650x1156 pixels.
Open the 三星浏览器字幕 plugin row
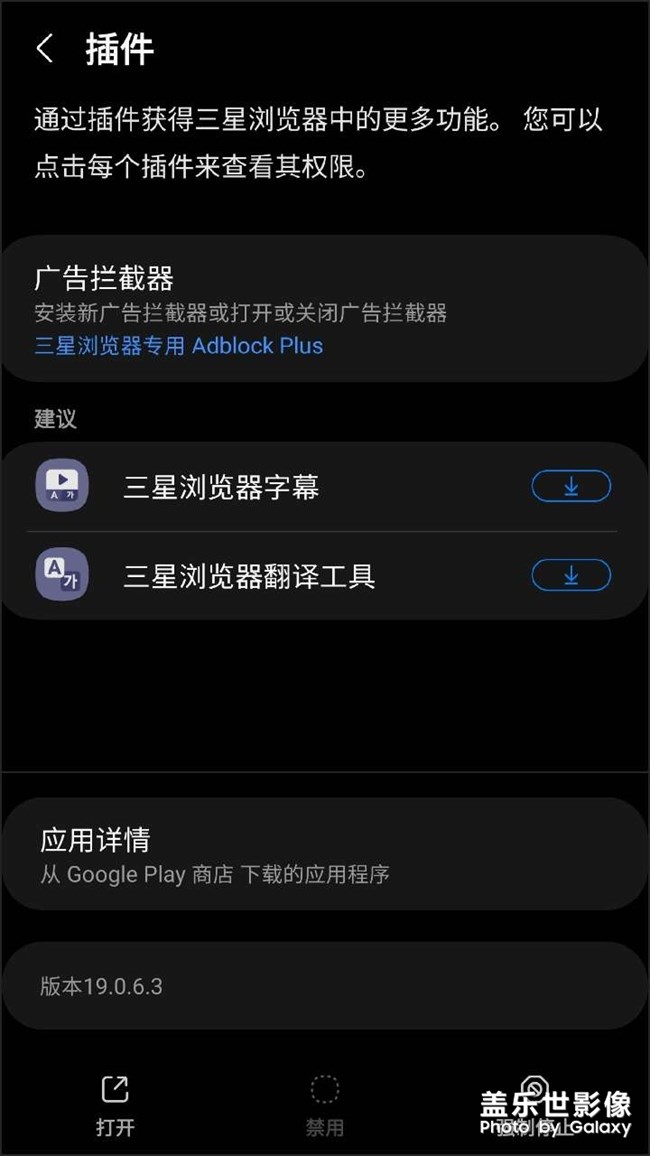pos(222,487)
